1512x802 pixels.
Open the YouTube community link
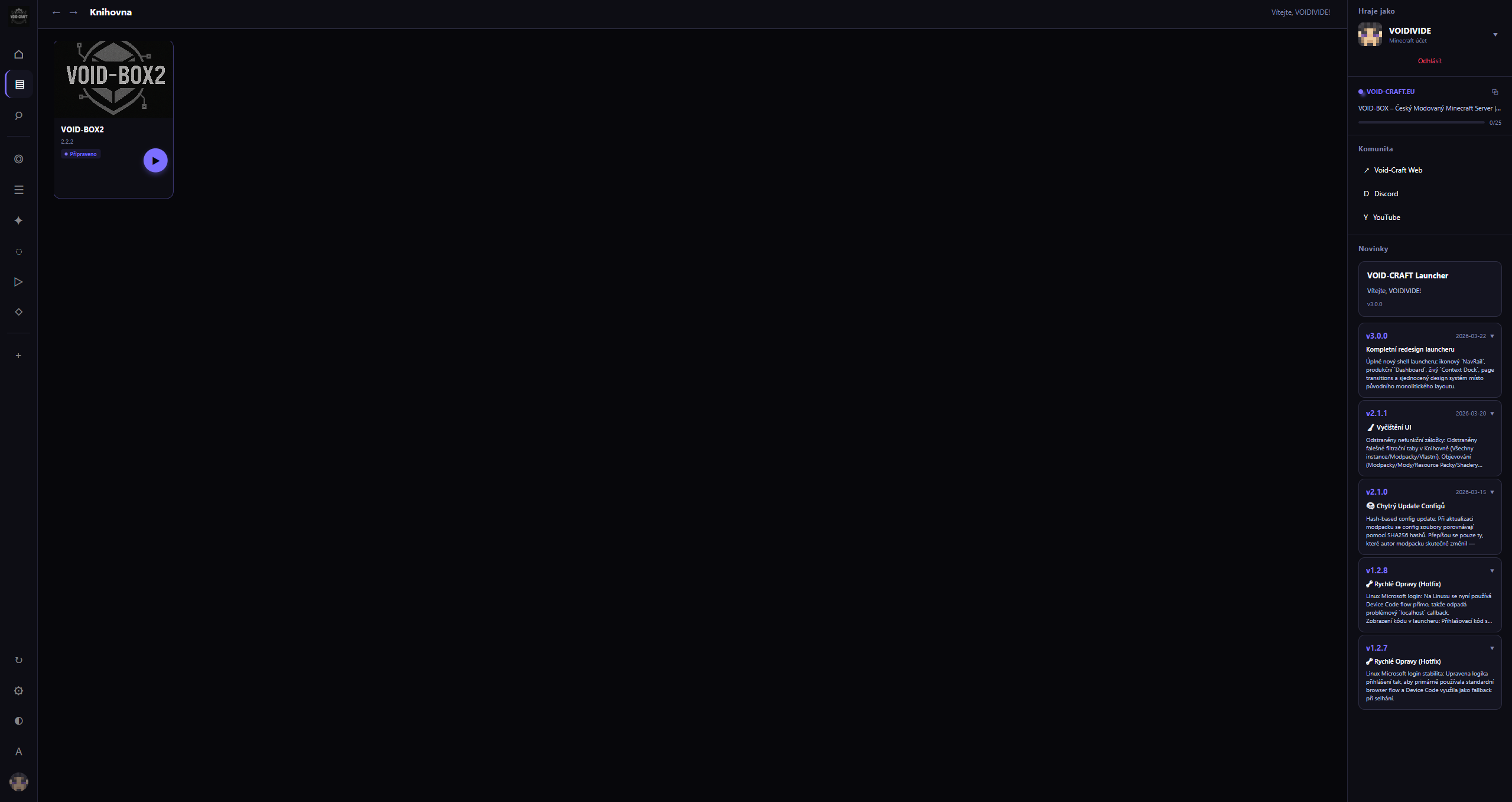1386,217
